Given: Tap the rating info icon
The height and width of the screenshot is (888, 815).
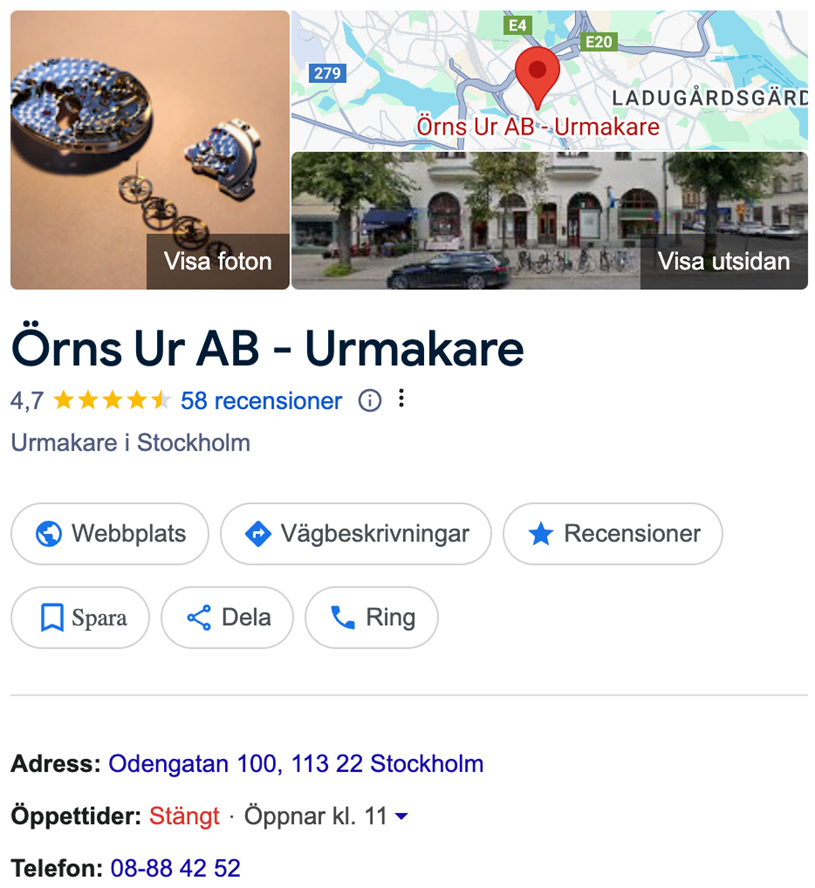Looking at the screenshot, I should click(x=370, y=401).
